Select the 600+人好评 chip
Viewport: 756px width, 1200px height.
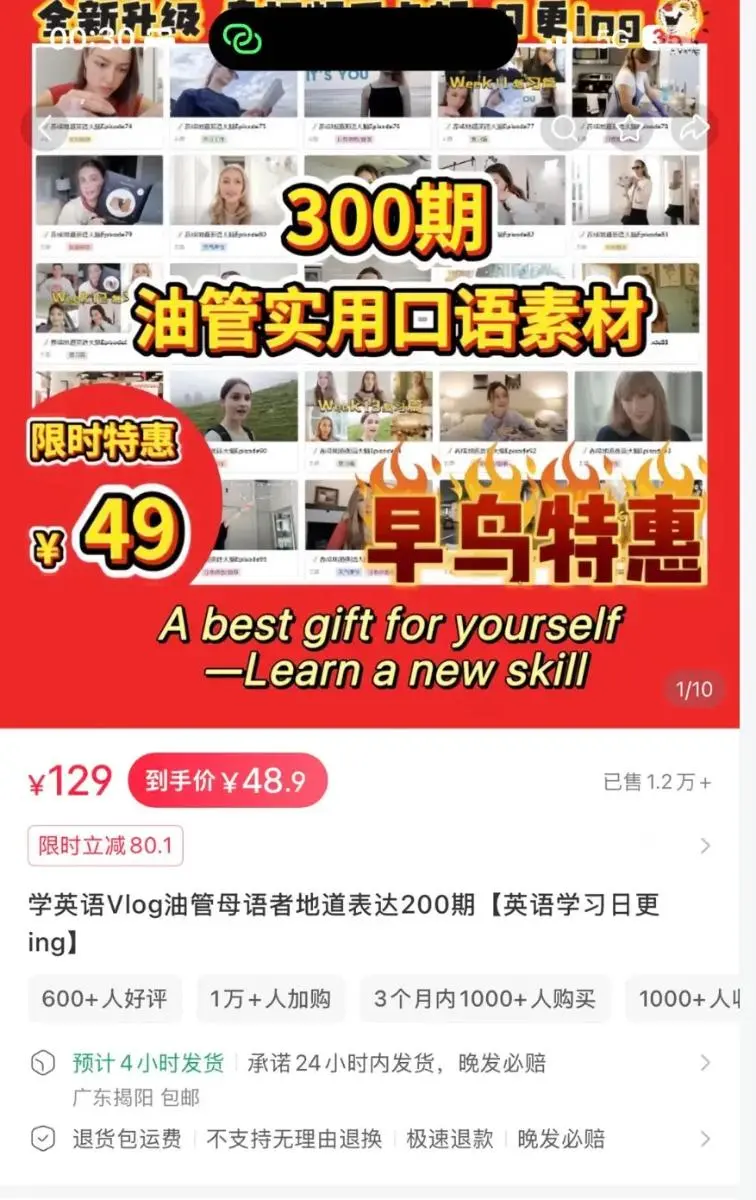[x=104, y=998]
